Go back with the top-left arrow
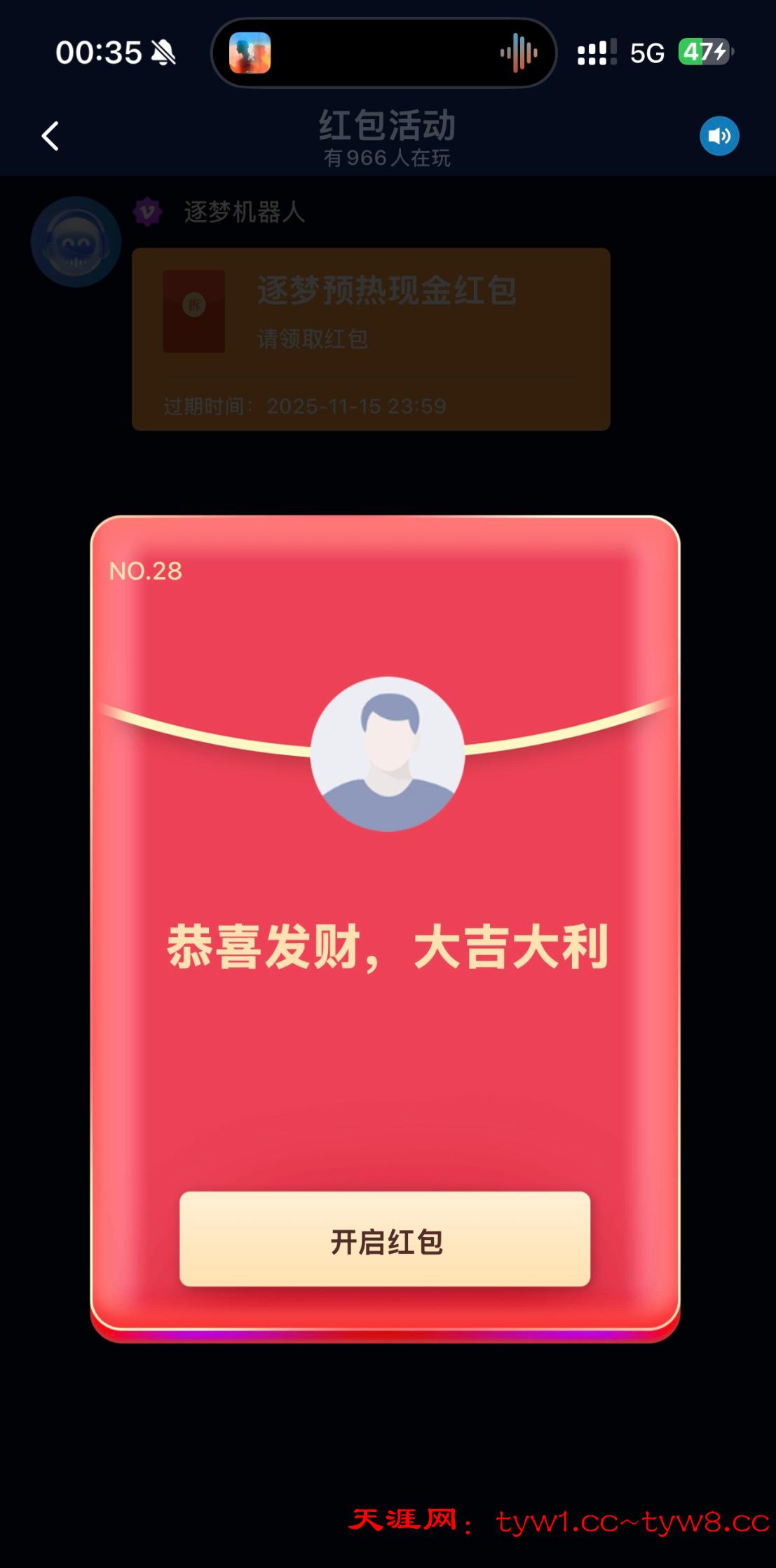This screenshot has width=776, height=1568. pyautogui.click(x=50, y=136)
